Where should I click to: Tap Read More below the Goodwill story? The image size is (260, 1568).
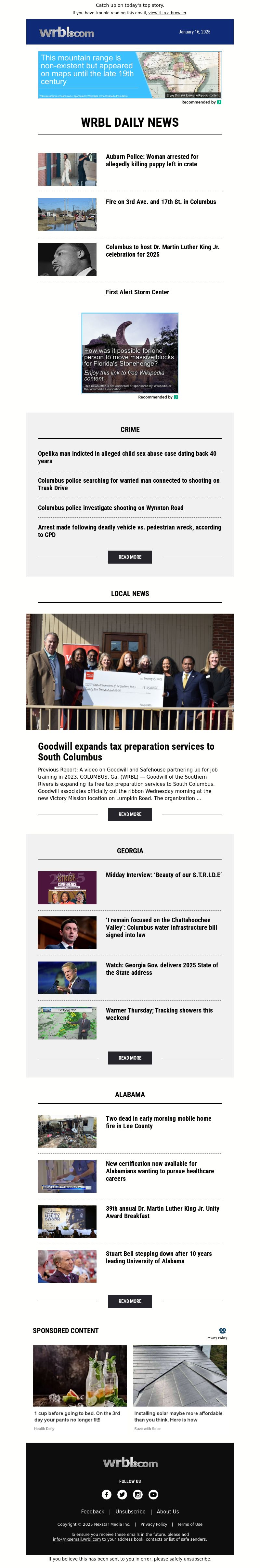pos(130,814)
